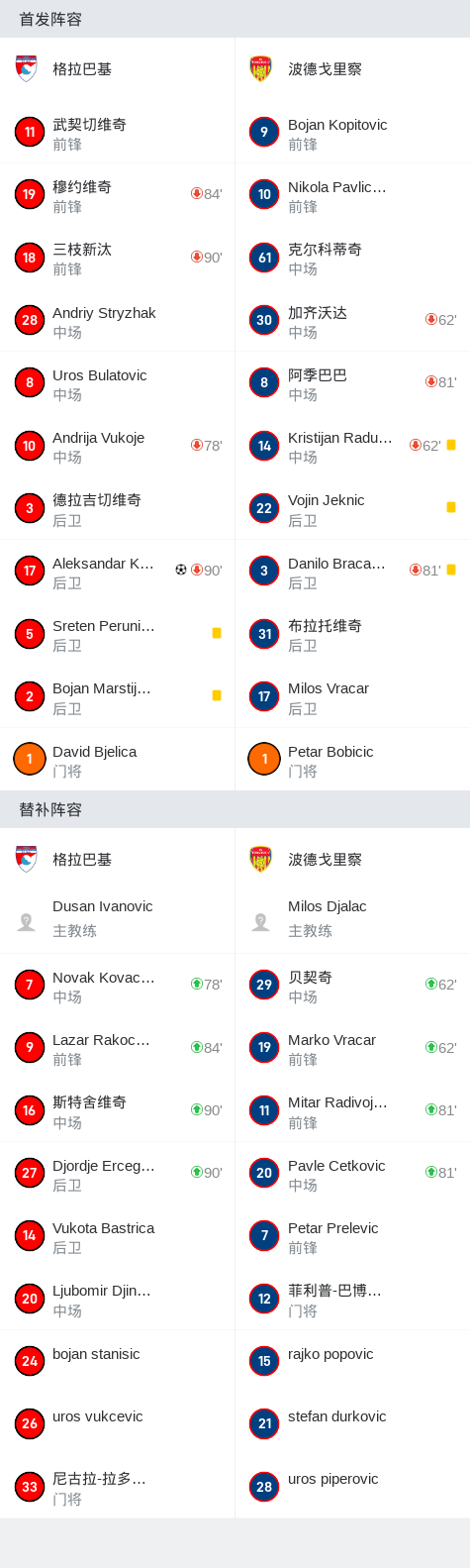The height and width of the screenshot is (1568, 470).
Task: Open player 武契切维奇 number 11
Action: pos(117,132)
